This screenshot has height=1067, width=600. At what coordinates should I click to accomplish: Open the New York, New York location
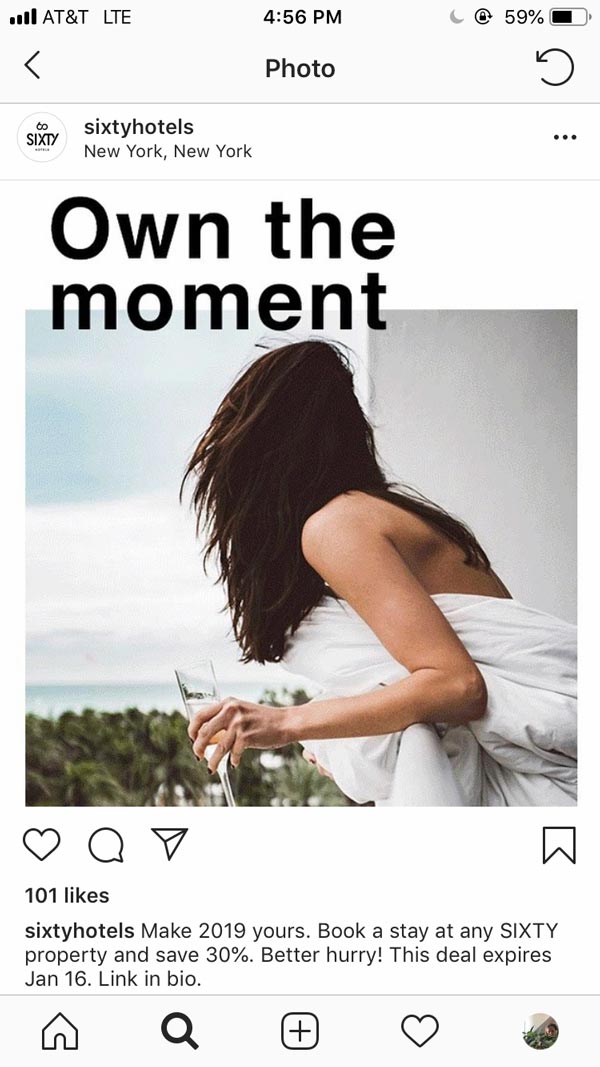pos(167,152)
